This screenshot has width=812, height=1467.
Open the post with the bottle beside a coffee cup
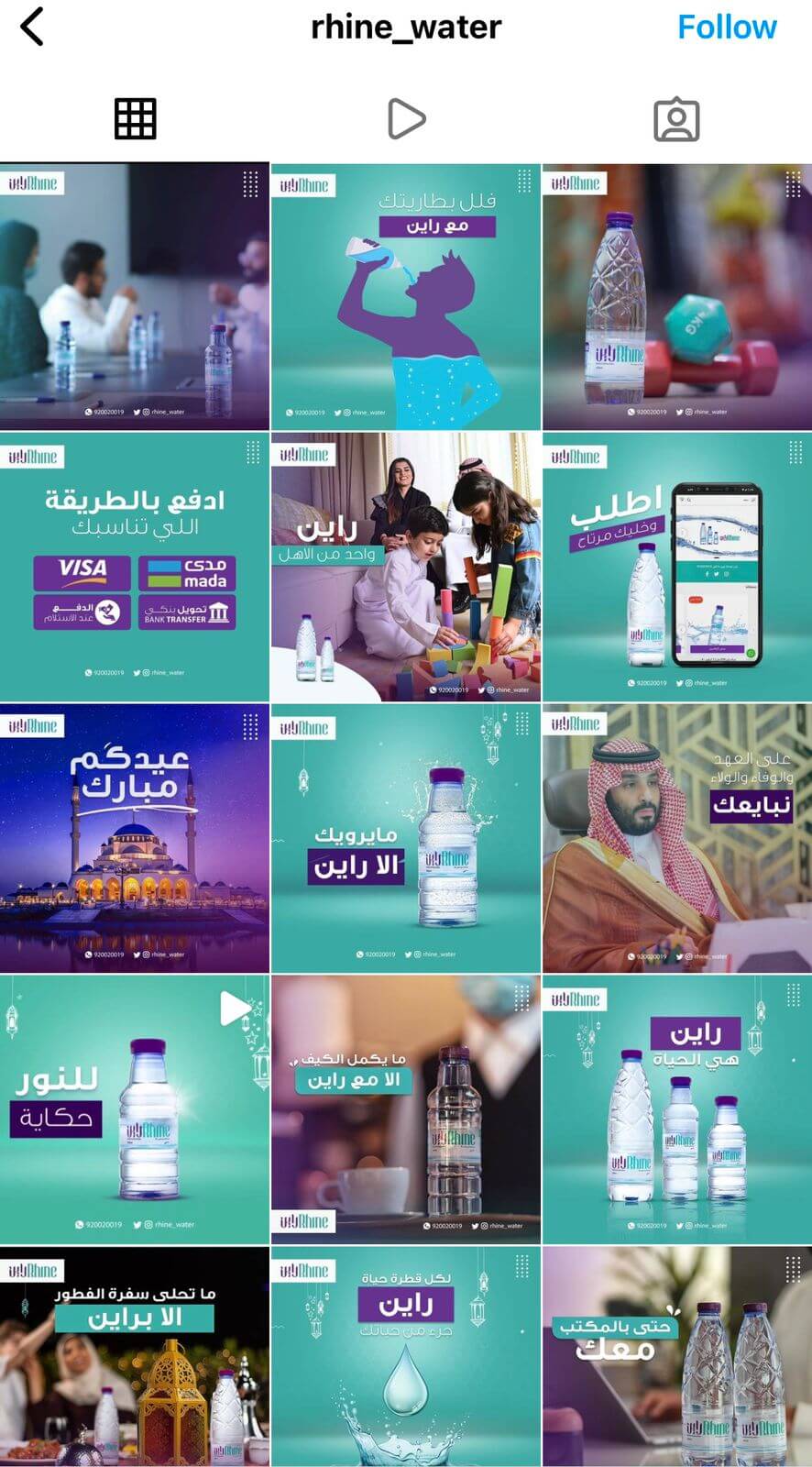point(406,1109)
